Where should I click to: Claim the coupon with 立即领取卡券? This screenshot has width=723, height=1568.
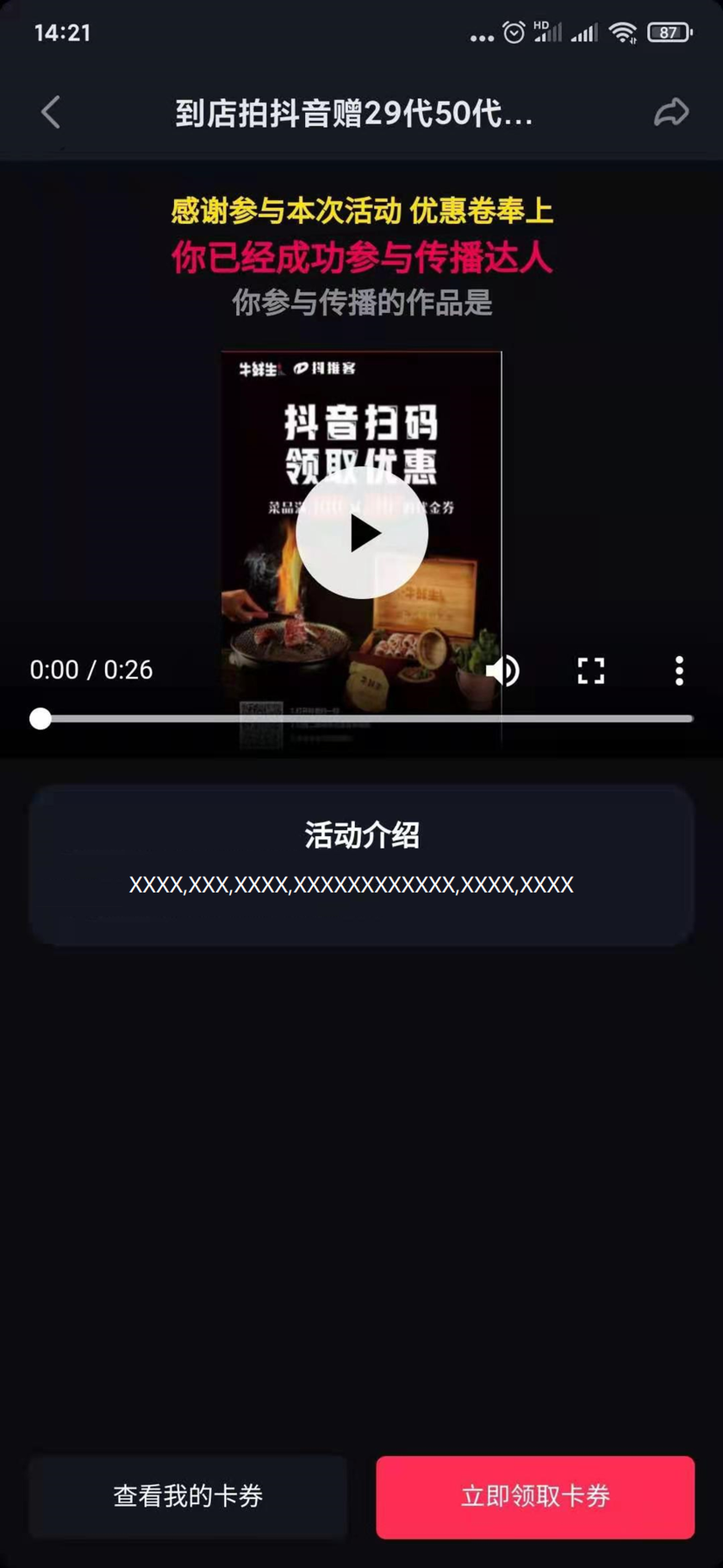pos(536,1496)
